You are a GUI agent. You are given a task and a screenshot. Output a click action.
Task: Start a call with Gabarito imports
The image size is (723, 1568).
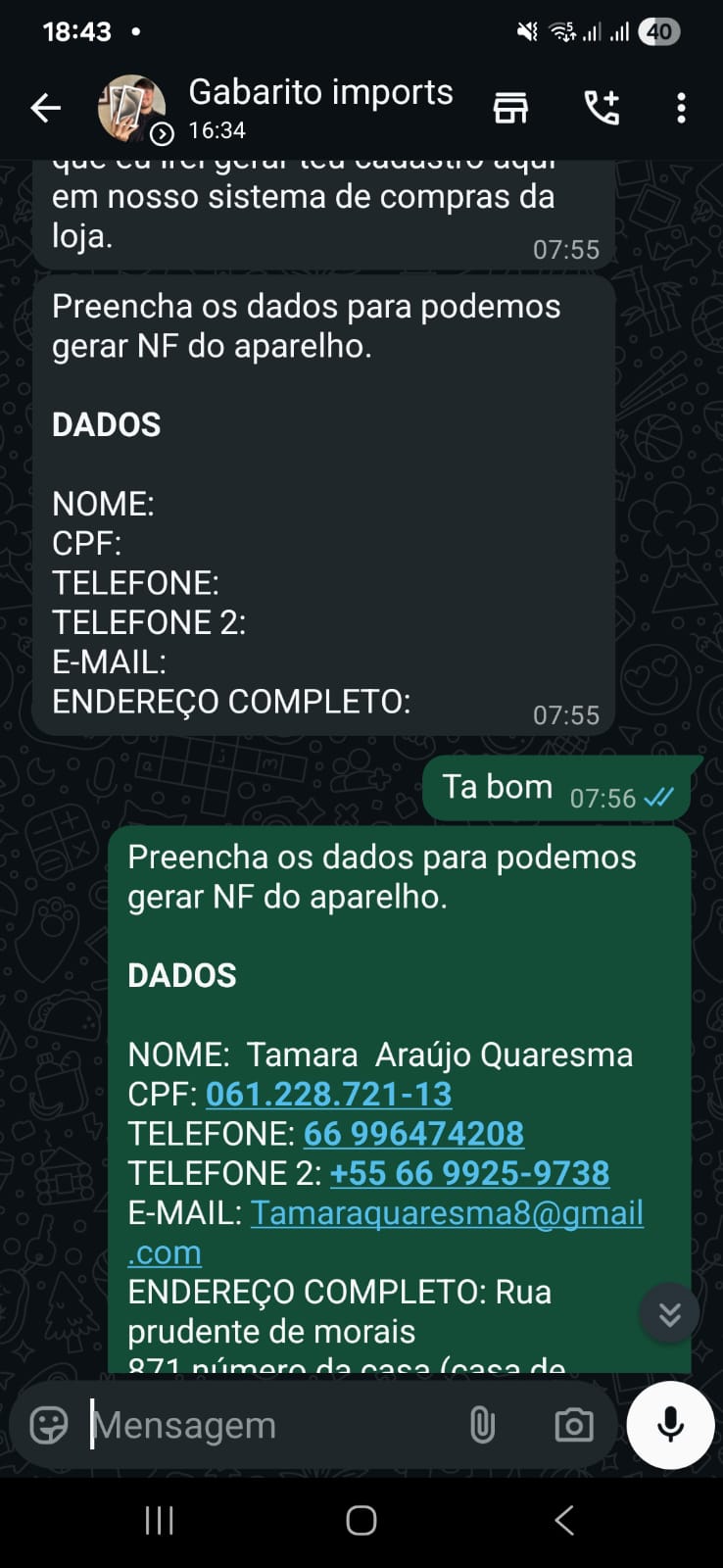click(x=602, y=108)
